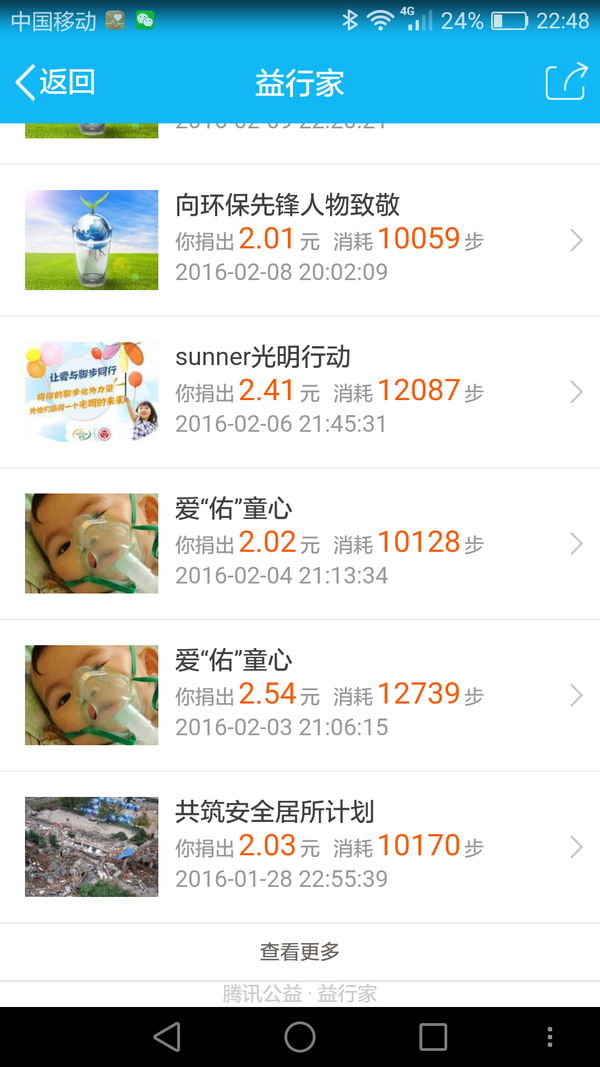Go back with the 返回 button
600x1067 pixels.
[x=54, y=82]
